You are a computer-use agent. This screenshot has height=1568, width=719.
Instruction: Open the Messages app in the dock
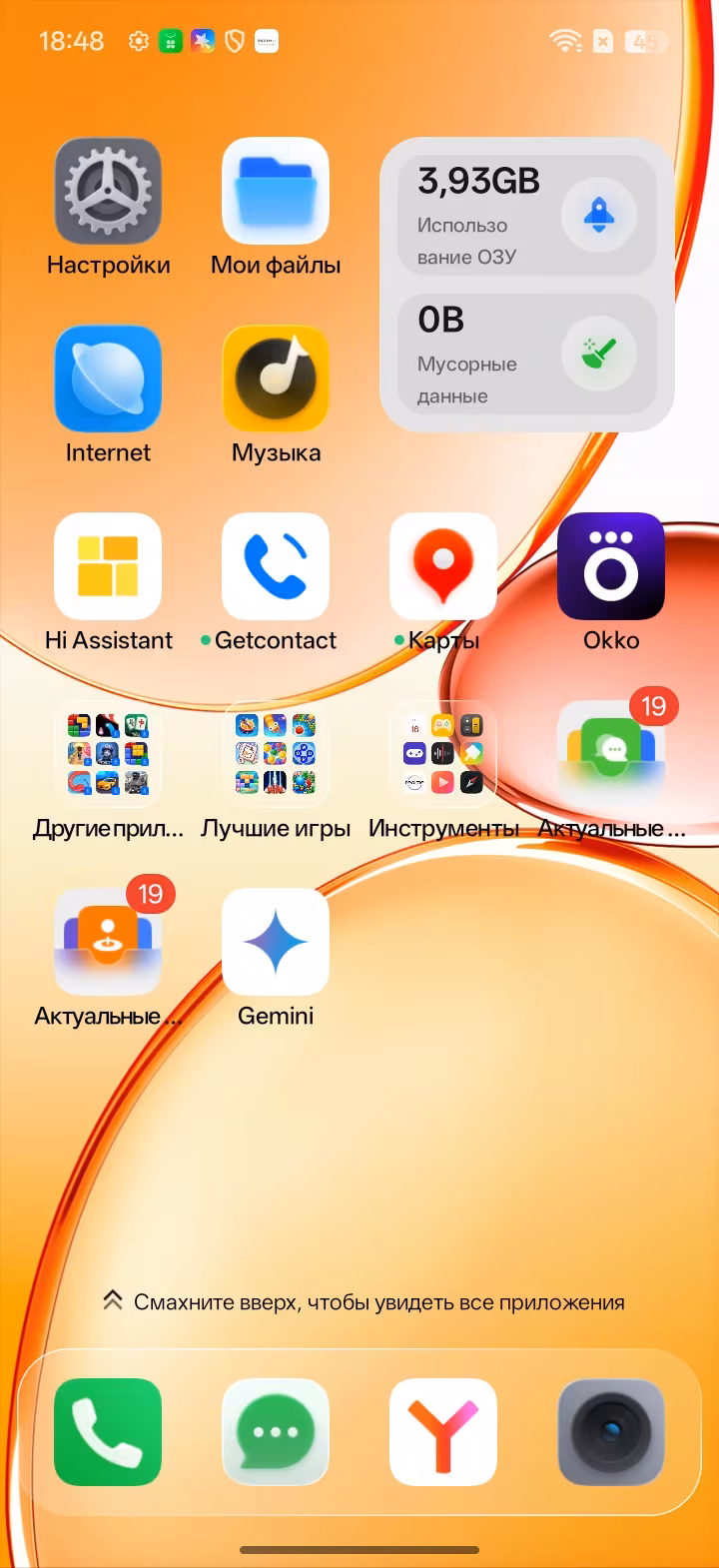coord(276,1432)
